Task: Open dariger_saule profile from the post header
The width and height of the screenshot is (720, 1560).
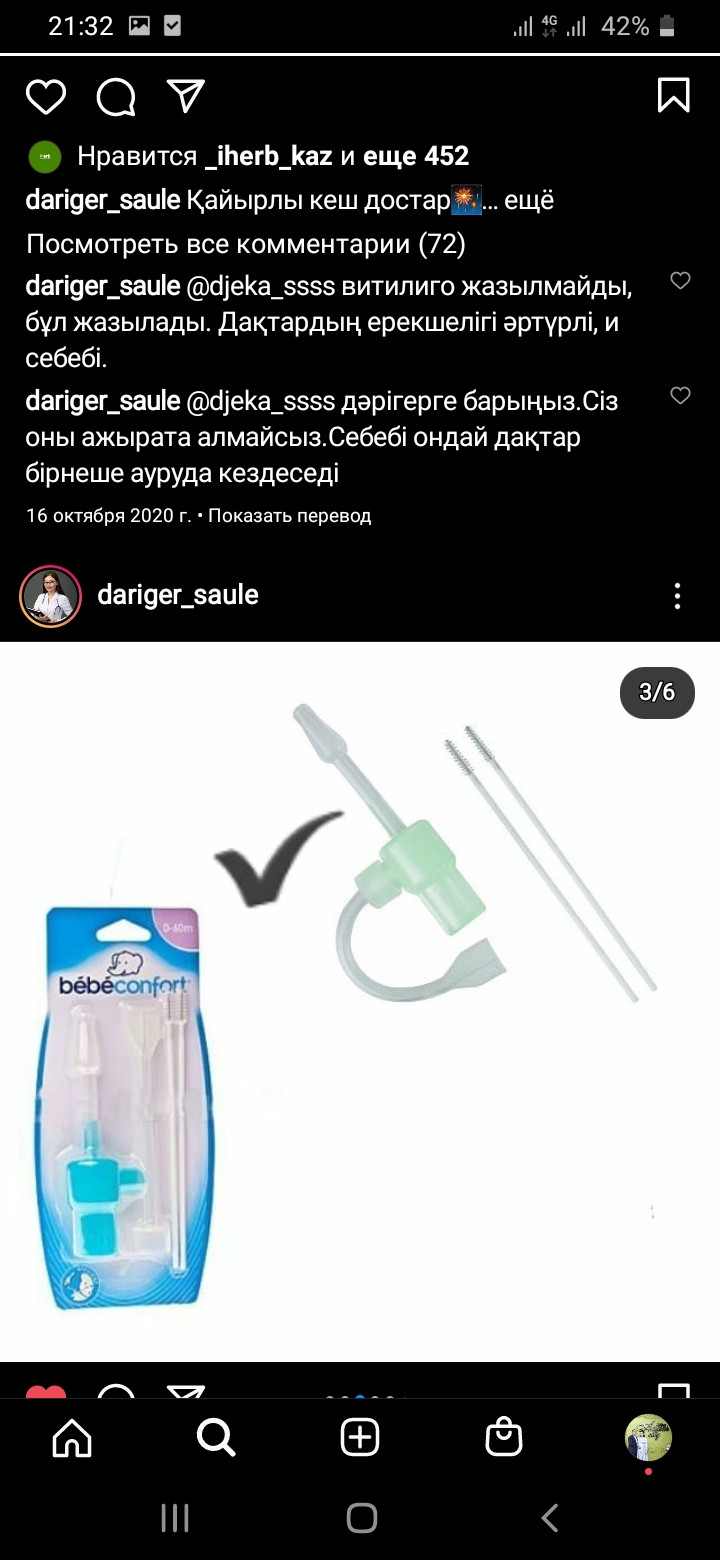Action: pos(178,595)
